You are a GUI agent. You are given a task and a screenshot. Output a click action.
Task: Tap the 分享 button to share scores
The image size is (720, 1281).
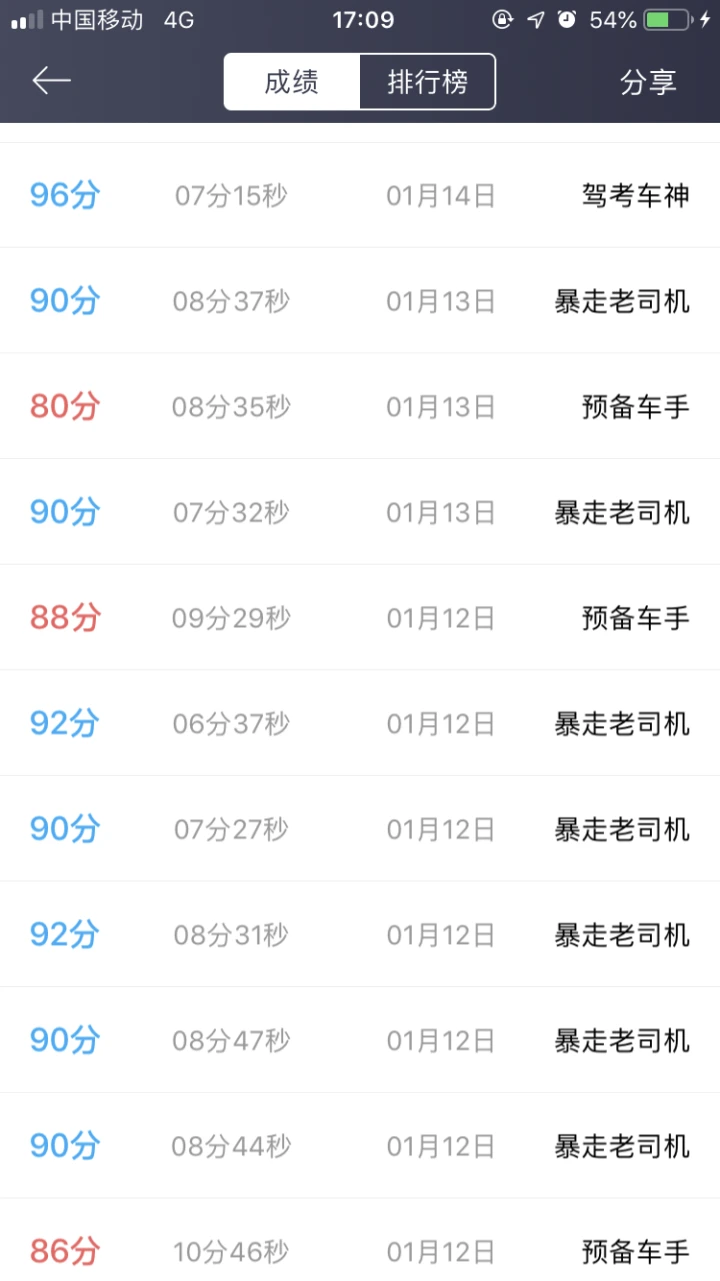[x=648, y=83]
